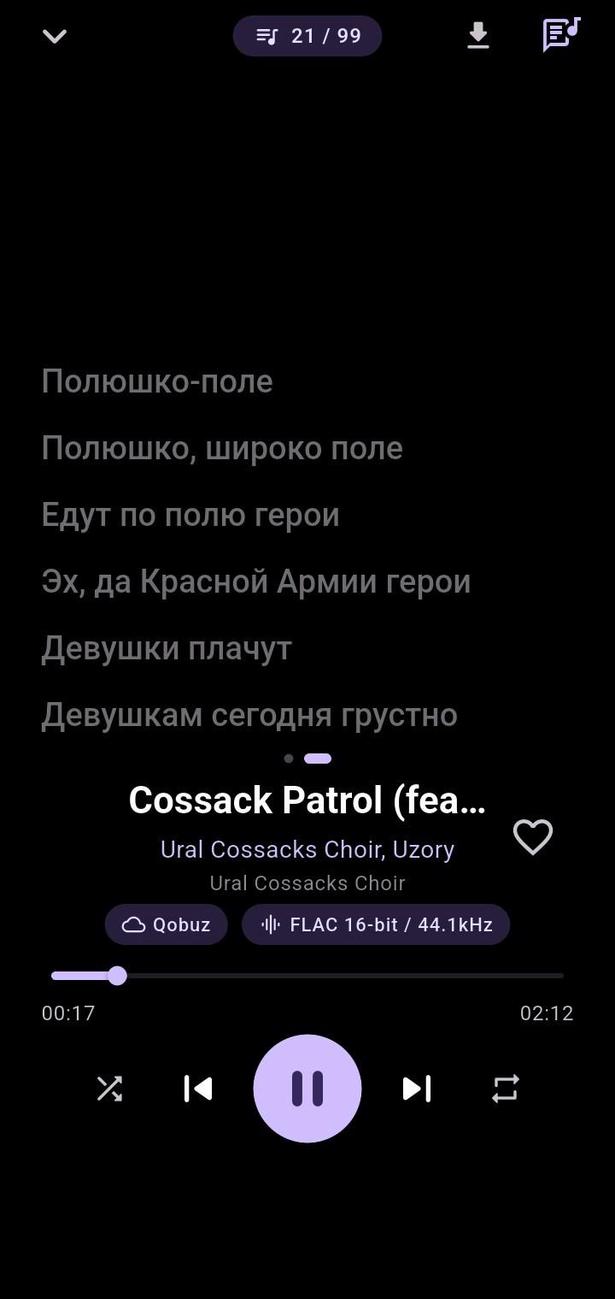Enable shuffle mode
The height and width of the screenshot is (1299, 615).
pyautogui.click(x=109, y=1088)
